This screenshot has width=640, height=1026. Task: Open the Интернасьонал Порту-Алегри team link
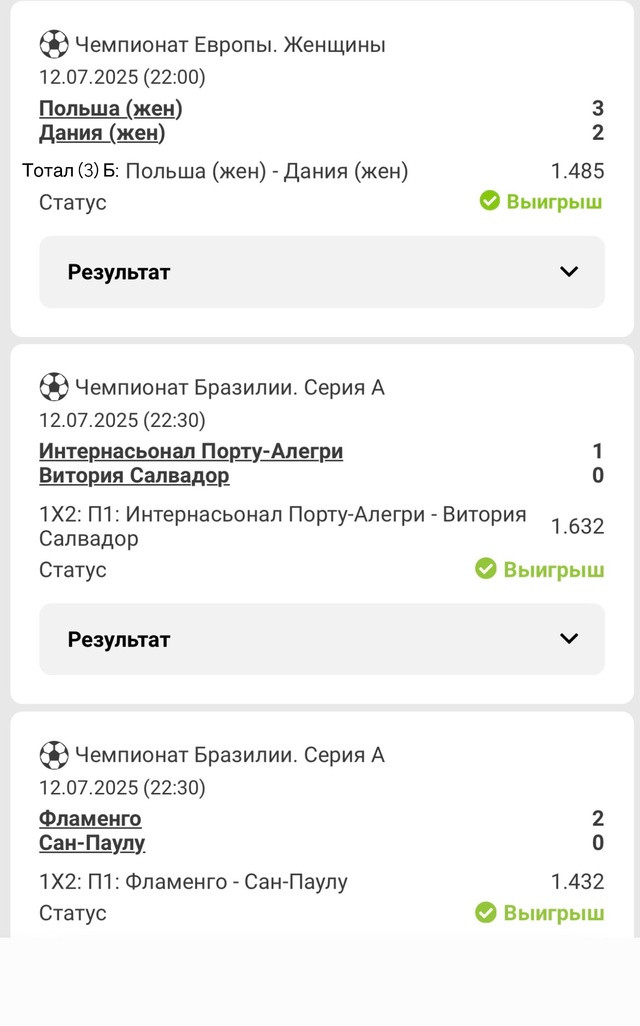point(191,451)
